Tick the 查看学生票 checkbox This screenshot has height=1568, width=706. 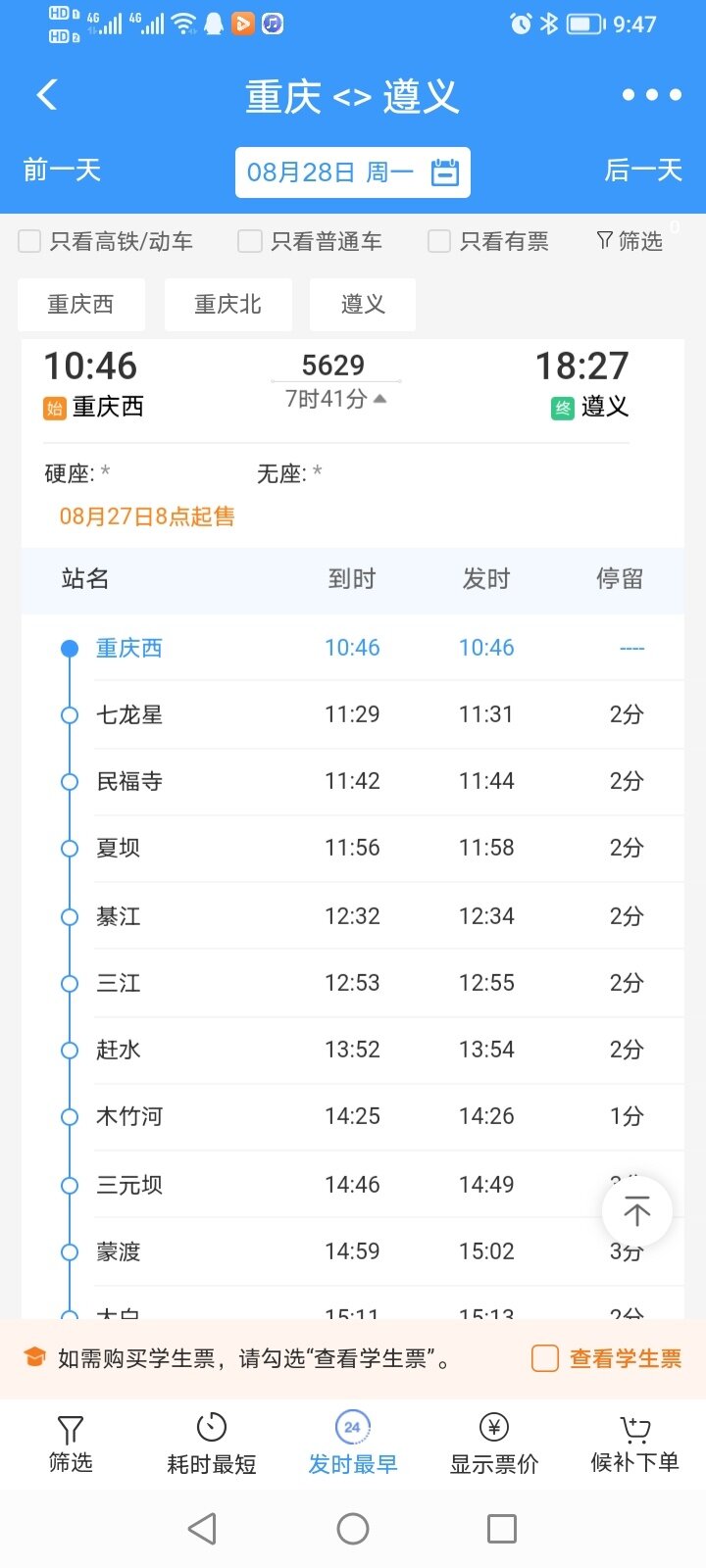(x=545, y=1358)
